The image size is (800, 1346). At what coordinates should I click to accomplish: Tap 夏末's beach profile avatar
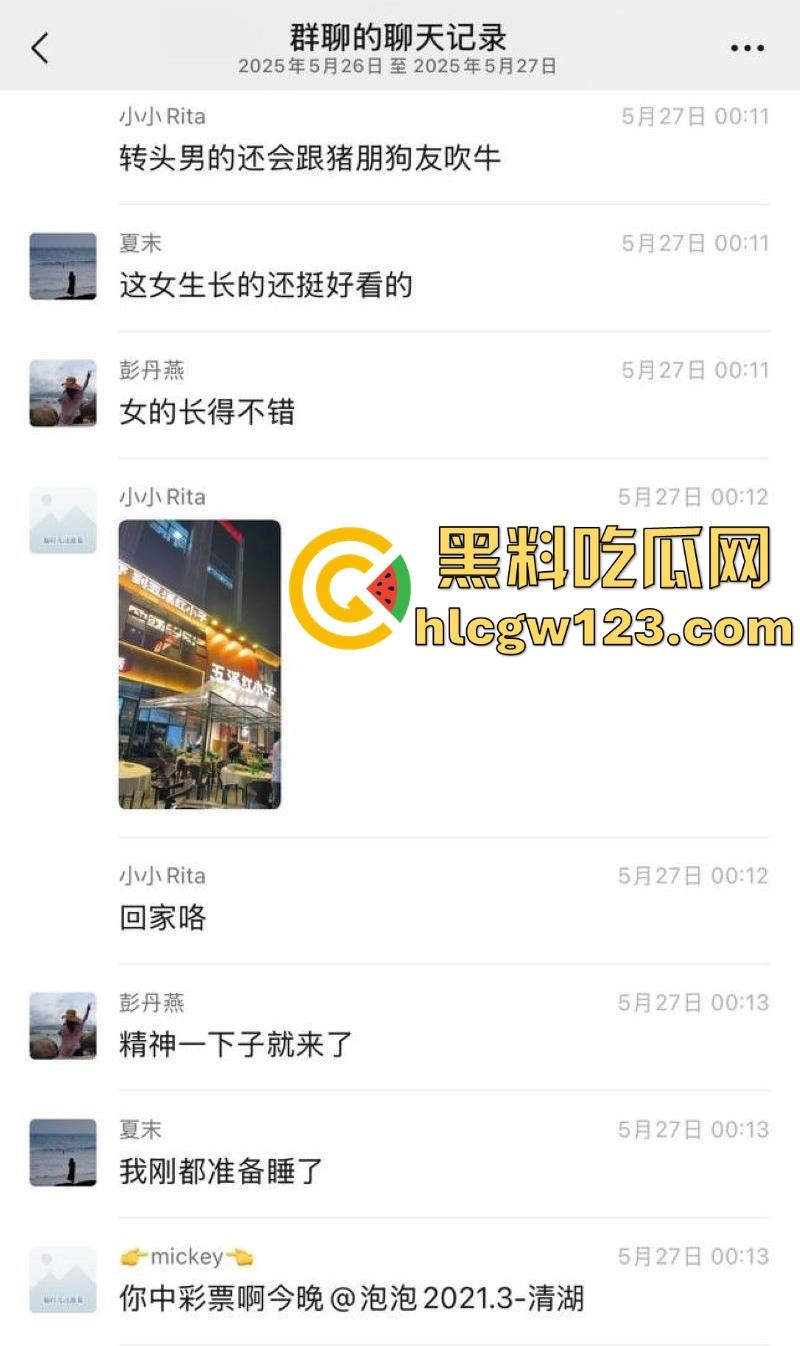pos(62,265)
